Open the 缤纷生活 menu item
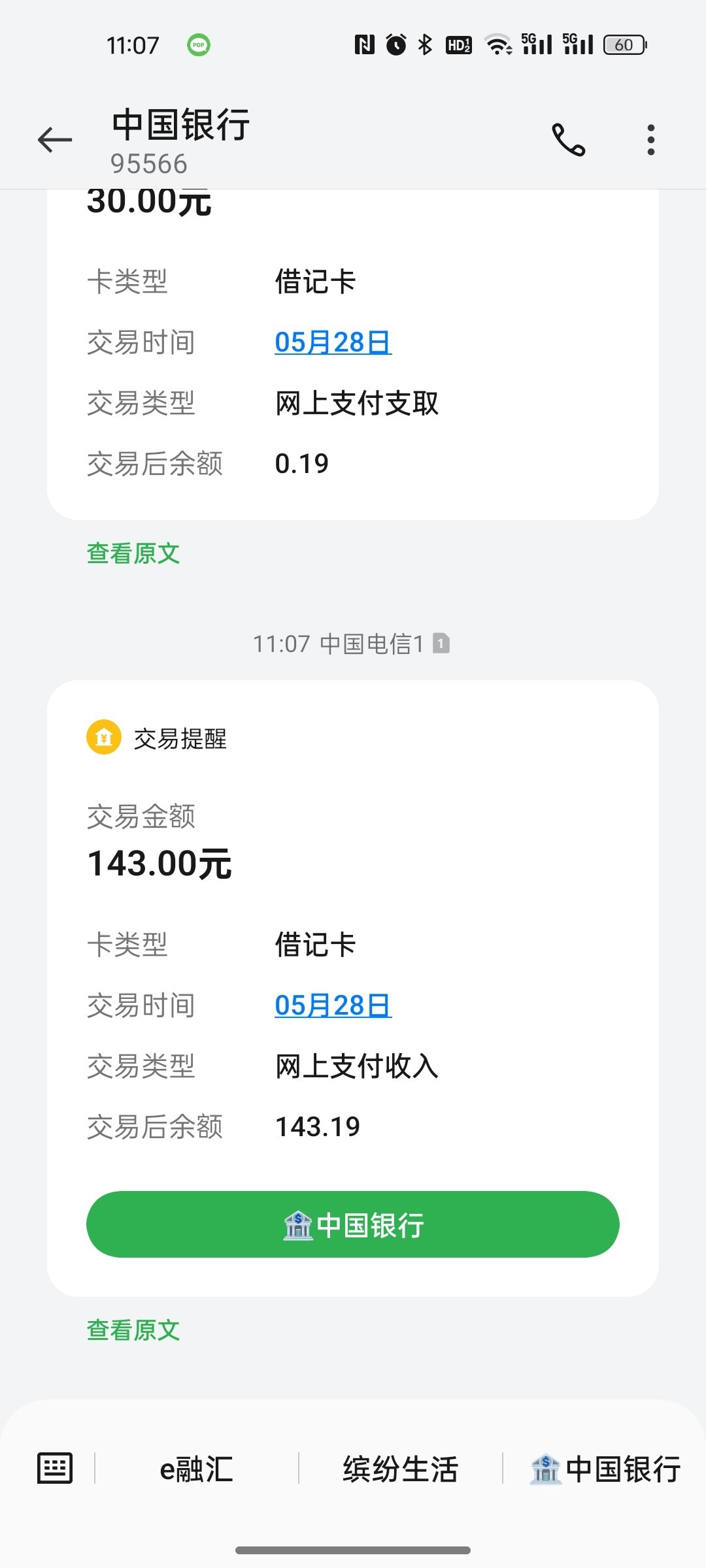Viewport: 706px width, 1568px height. click(401, 1469)
